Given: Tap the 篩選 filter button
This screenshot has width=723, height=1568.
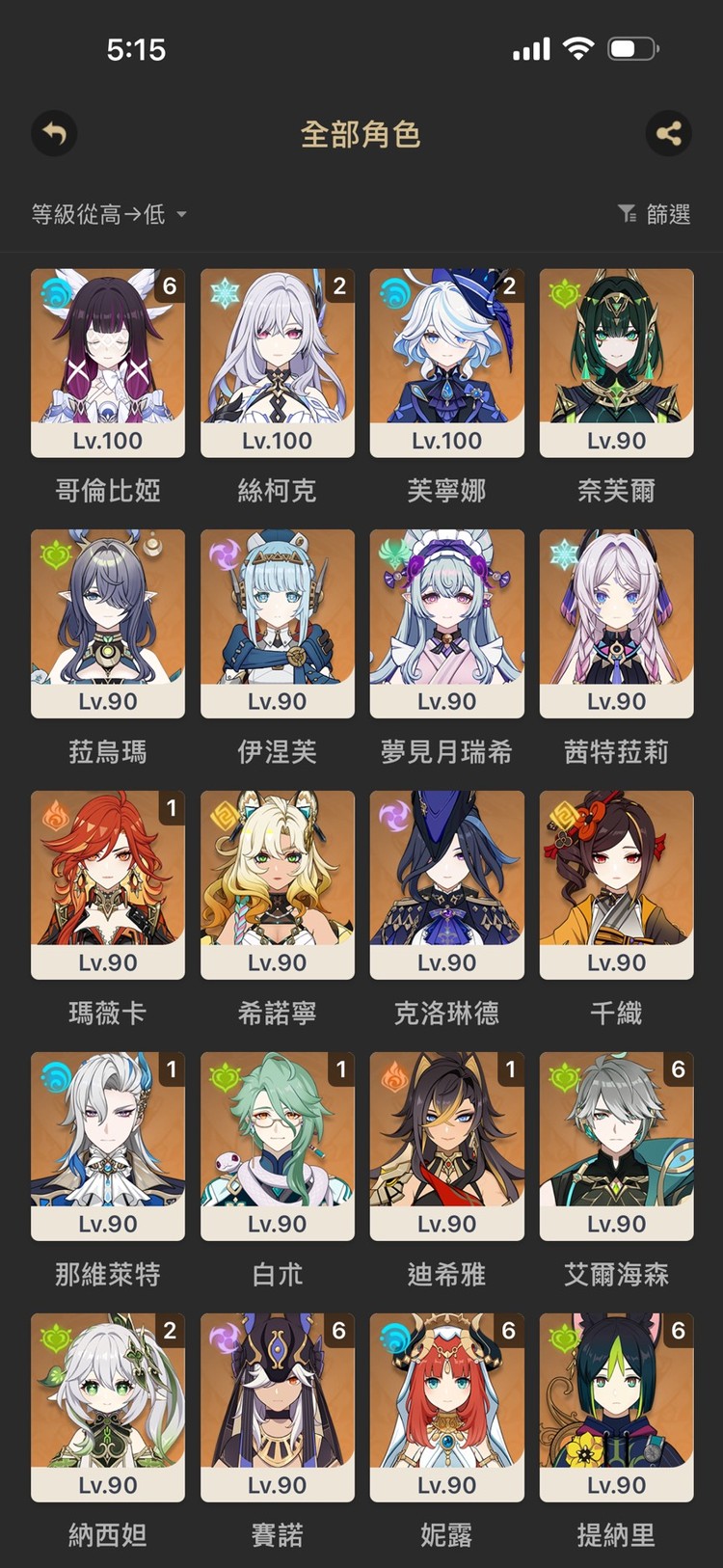Looking at the screenshot, I should [667, 214].
